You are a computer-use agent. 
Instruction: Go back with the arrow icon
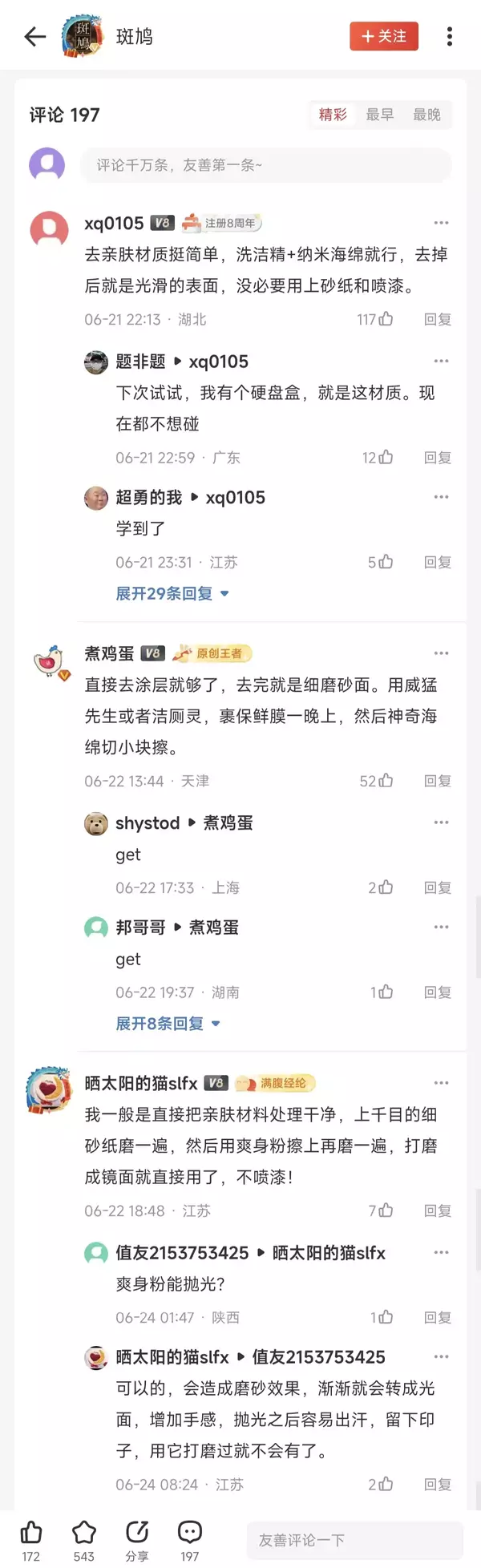(x=34, y=36)
